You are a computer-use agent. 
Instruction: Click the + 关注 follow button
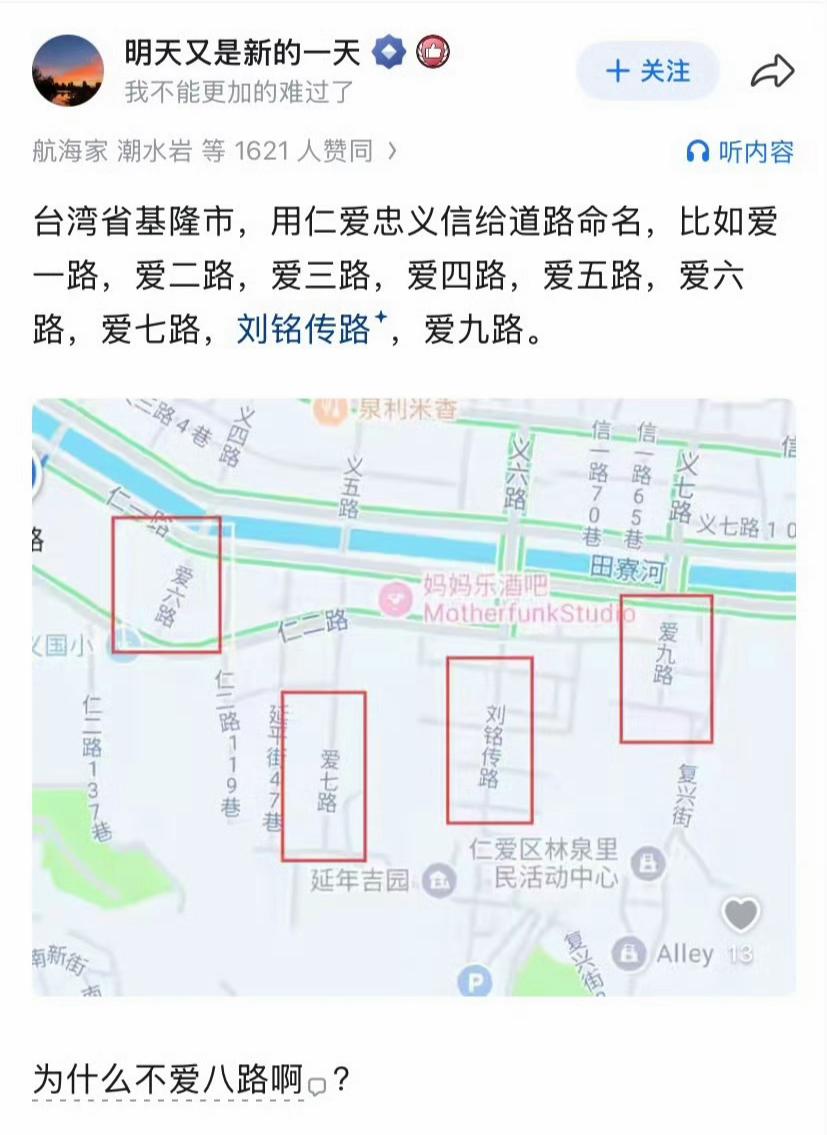coord(646,70)
